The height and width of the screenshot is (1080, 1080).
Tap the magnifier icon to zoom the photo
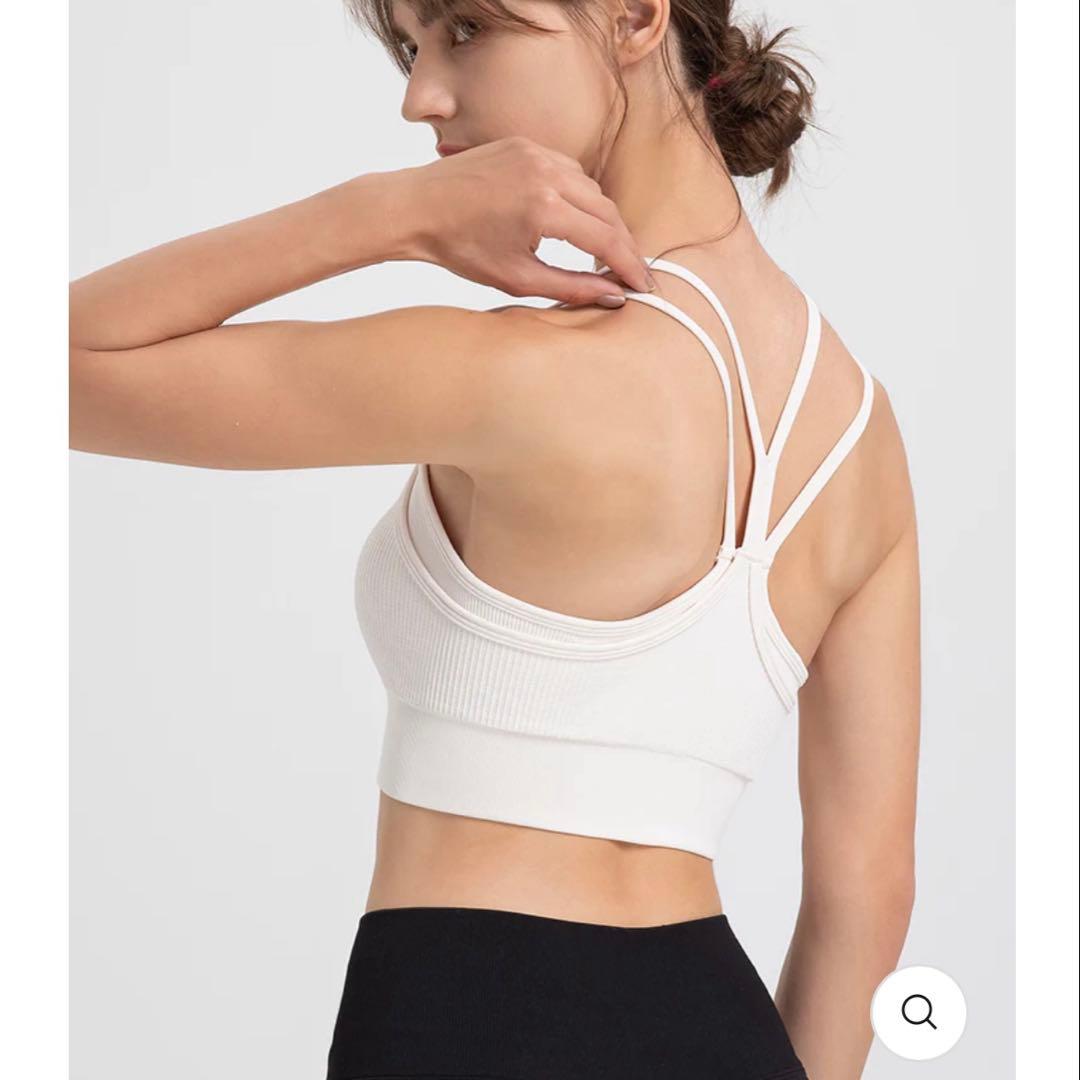918,1012
